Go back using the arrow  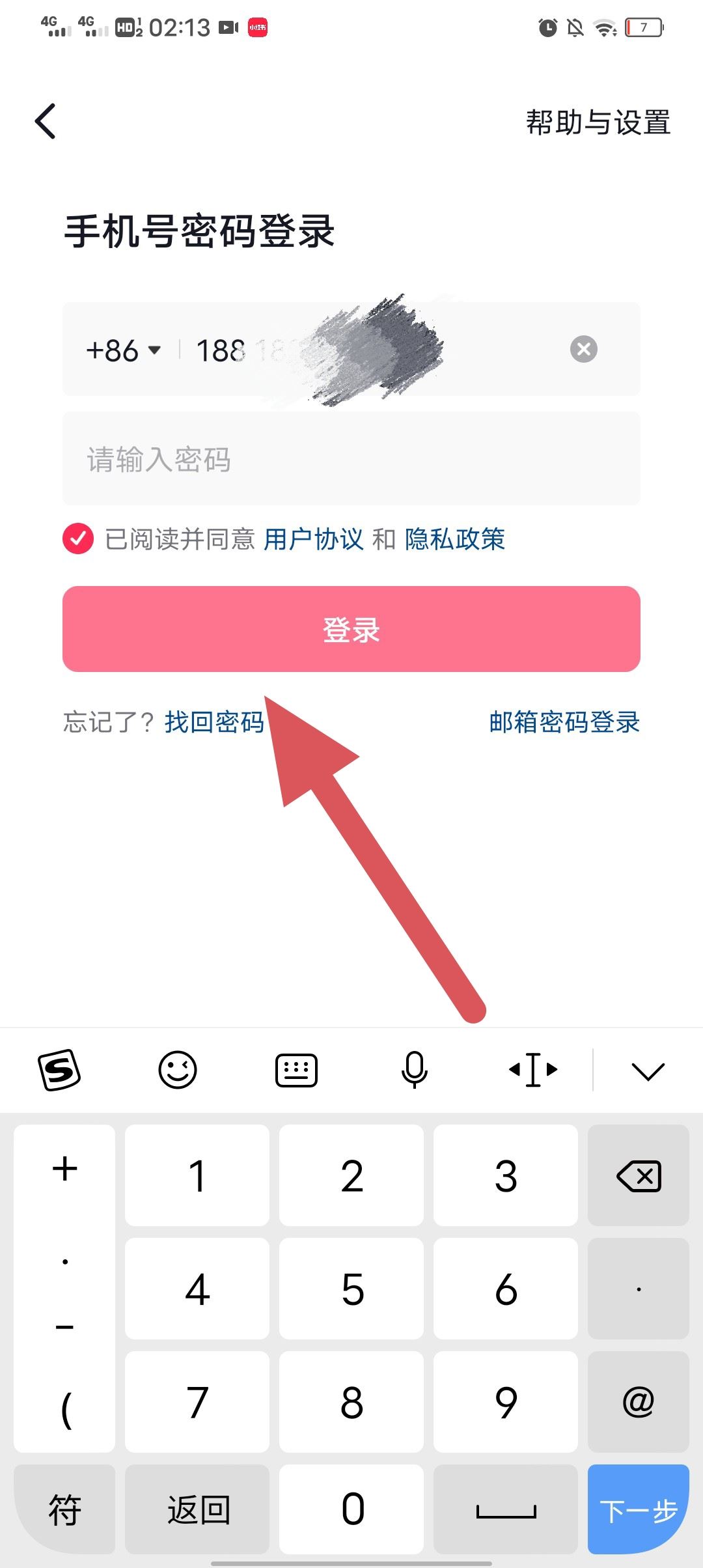[46, 122]
